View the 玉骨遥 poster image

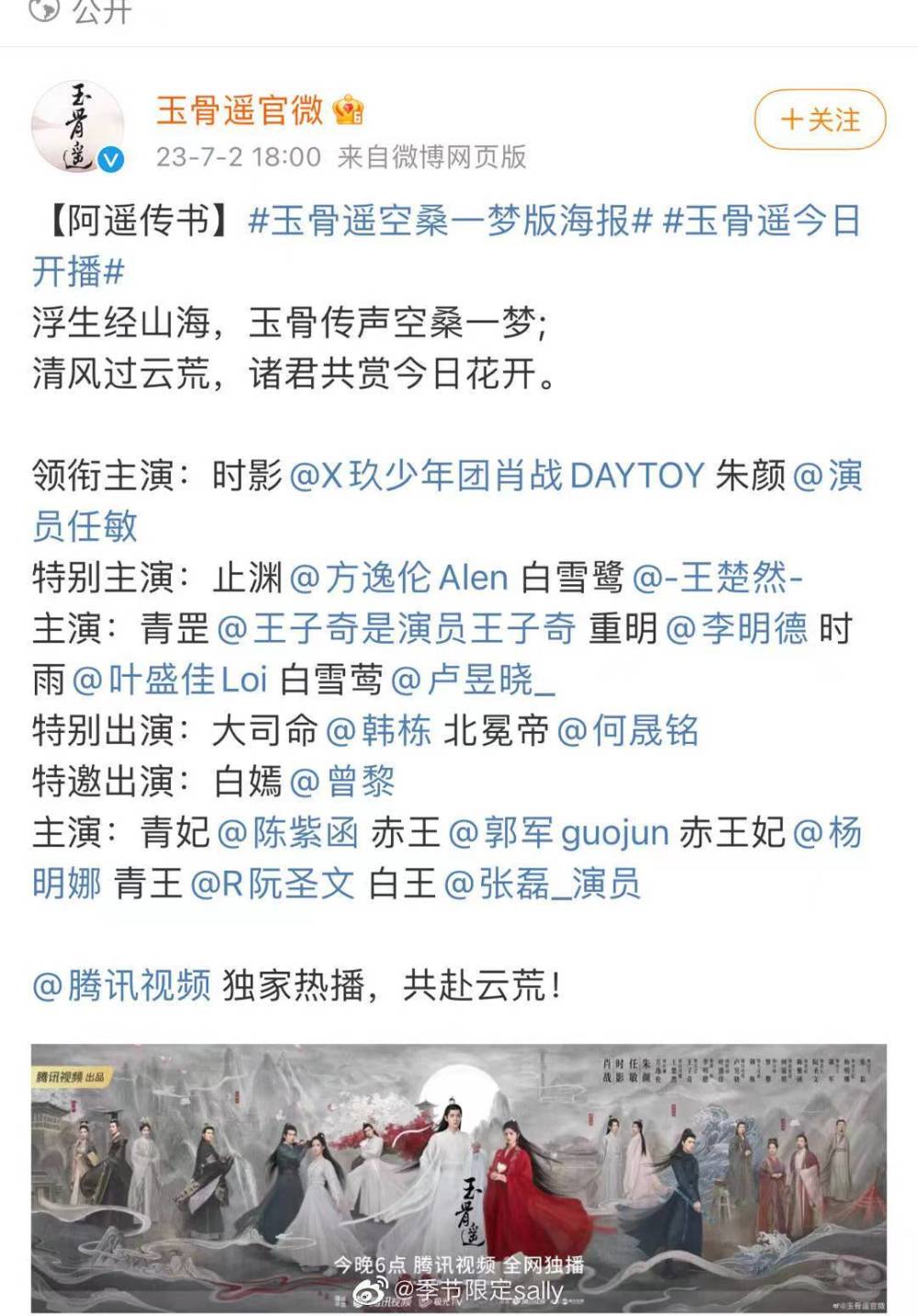[459, 1178]
